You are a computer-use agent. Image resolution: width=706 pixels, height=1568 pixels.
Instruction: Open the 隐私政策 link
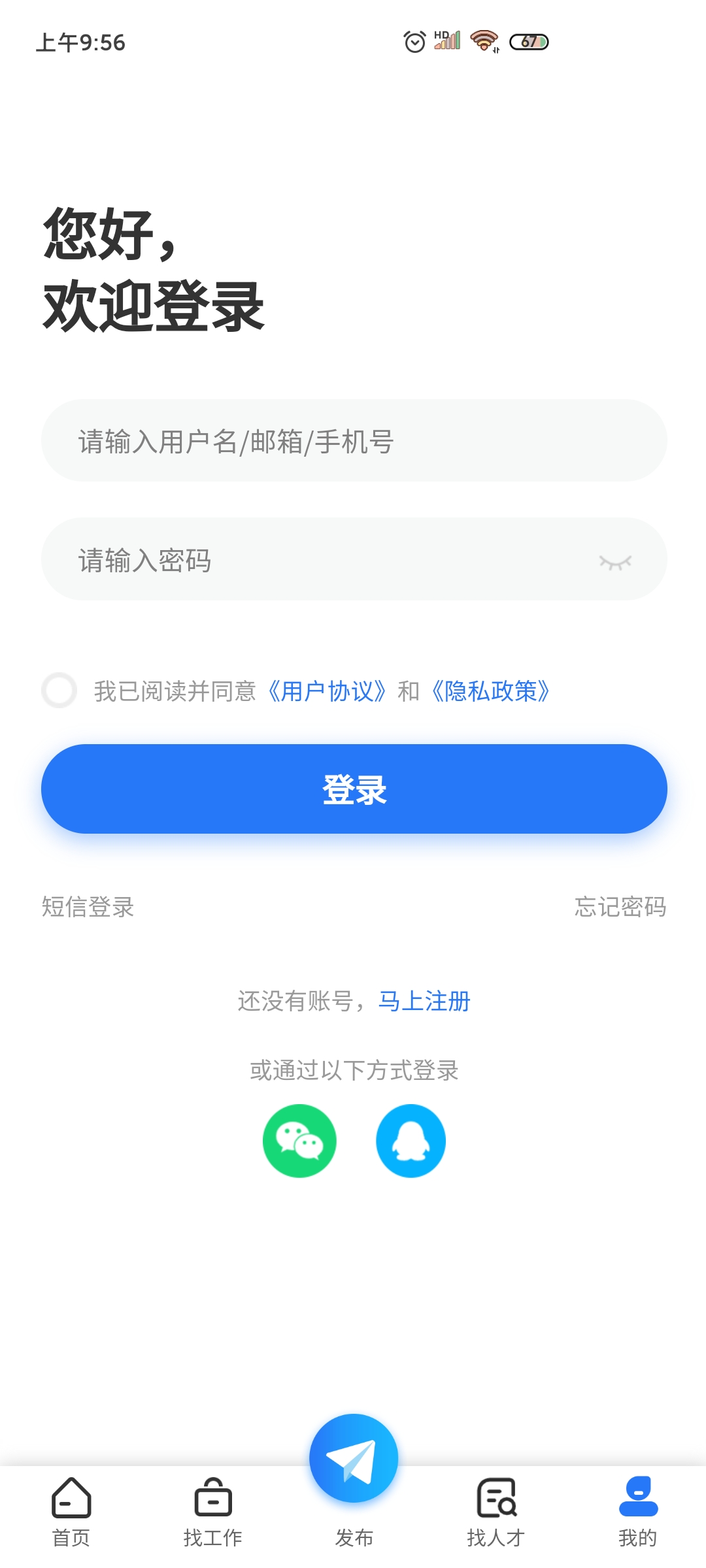[x=490, y=691]
